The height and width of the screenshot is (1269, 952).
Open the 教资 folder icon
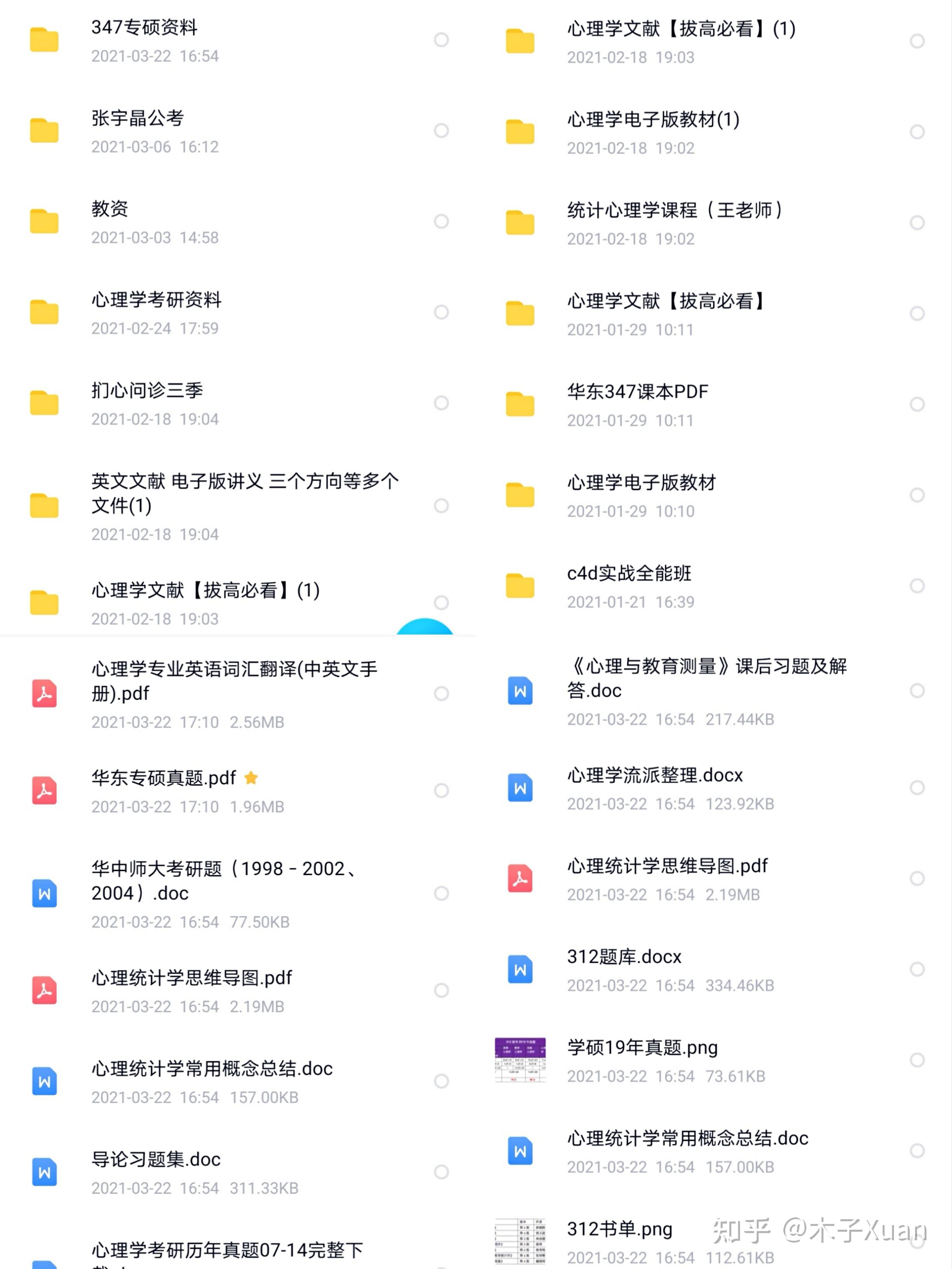(x=44, y=221)
